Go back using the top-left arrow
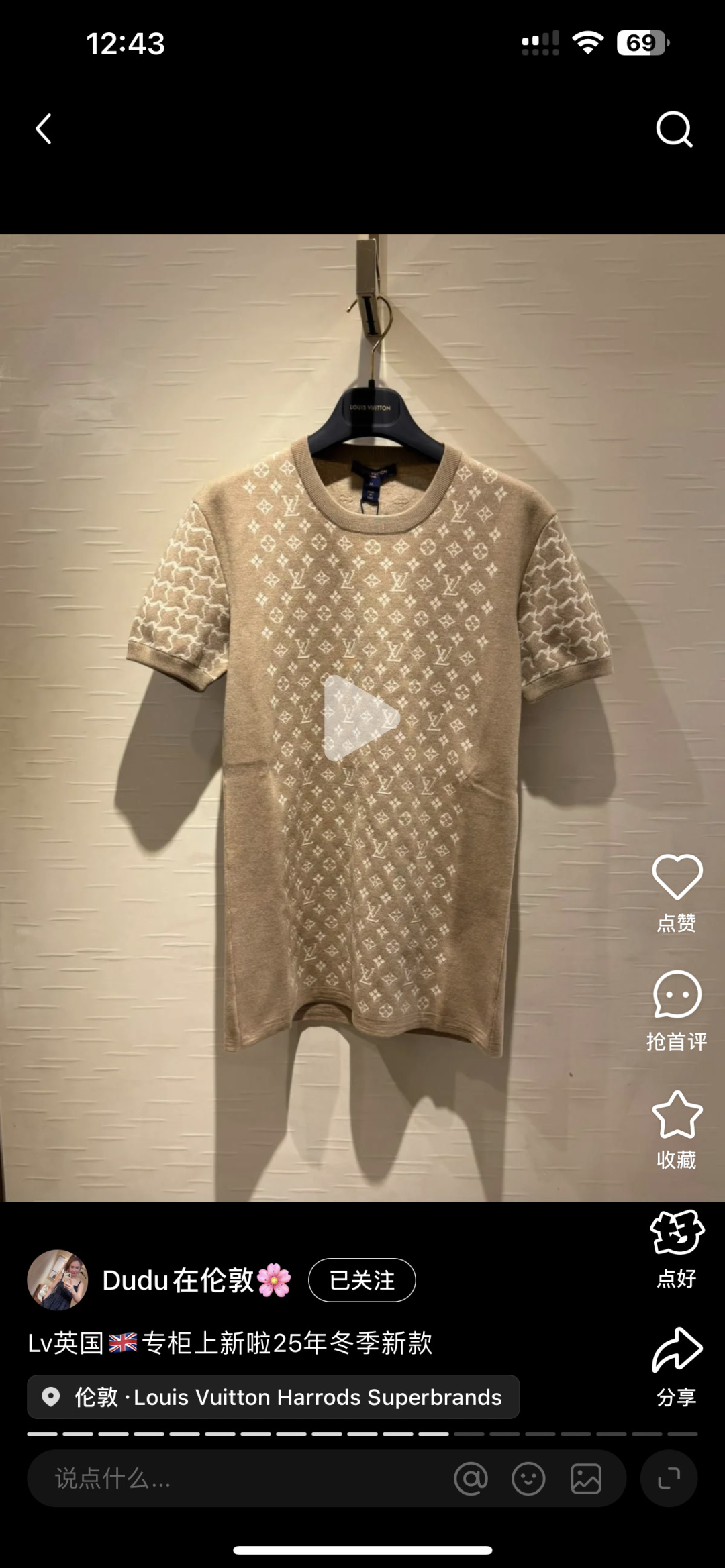 click(x=44, y=129)
